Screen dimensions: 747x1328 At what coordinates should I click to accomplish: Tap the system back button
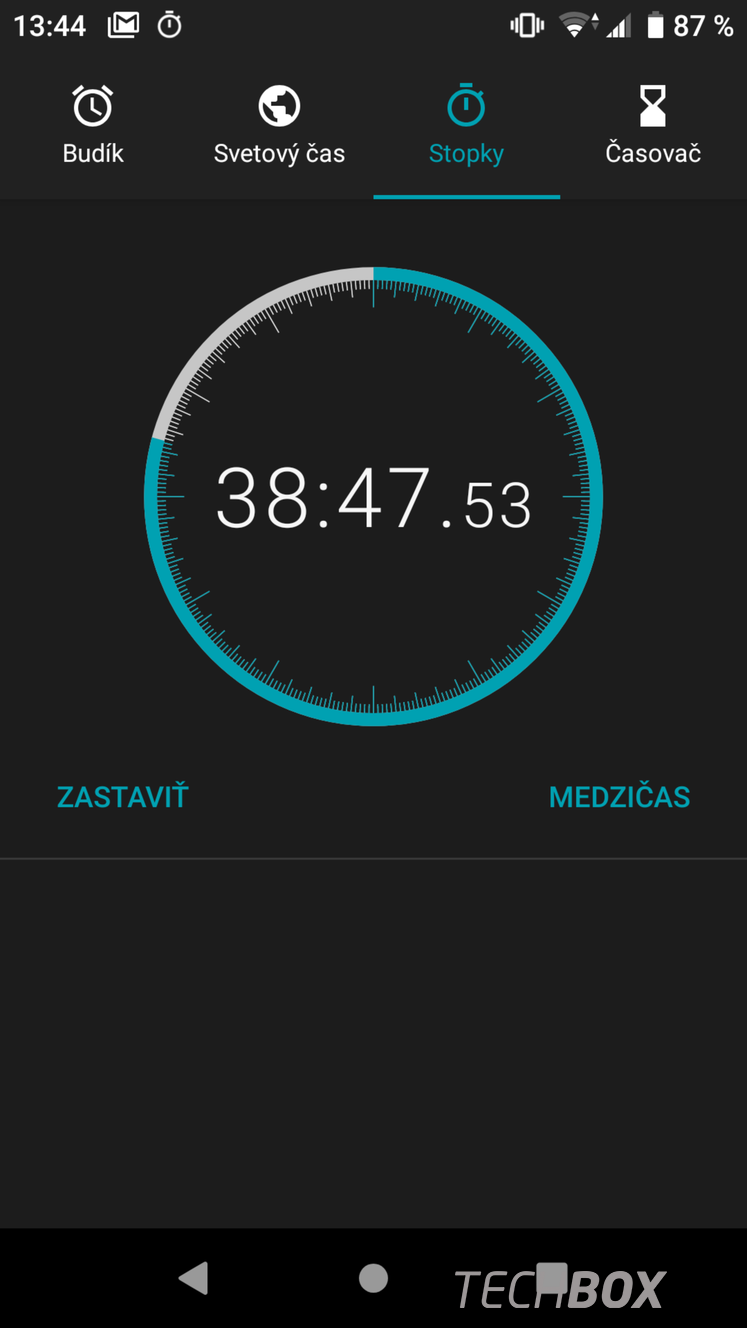point(193,1278)
